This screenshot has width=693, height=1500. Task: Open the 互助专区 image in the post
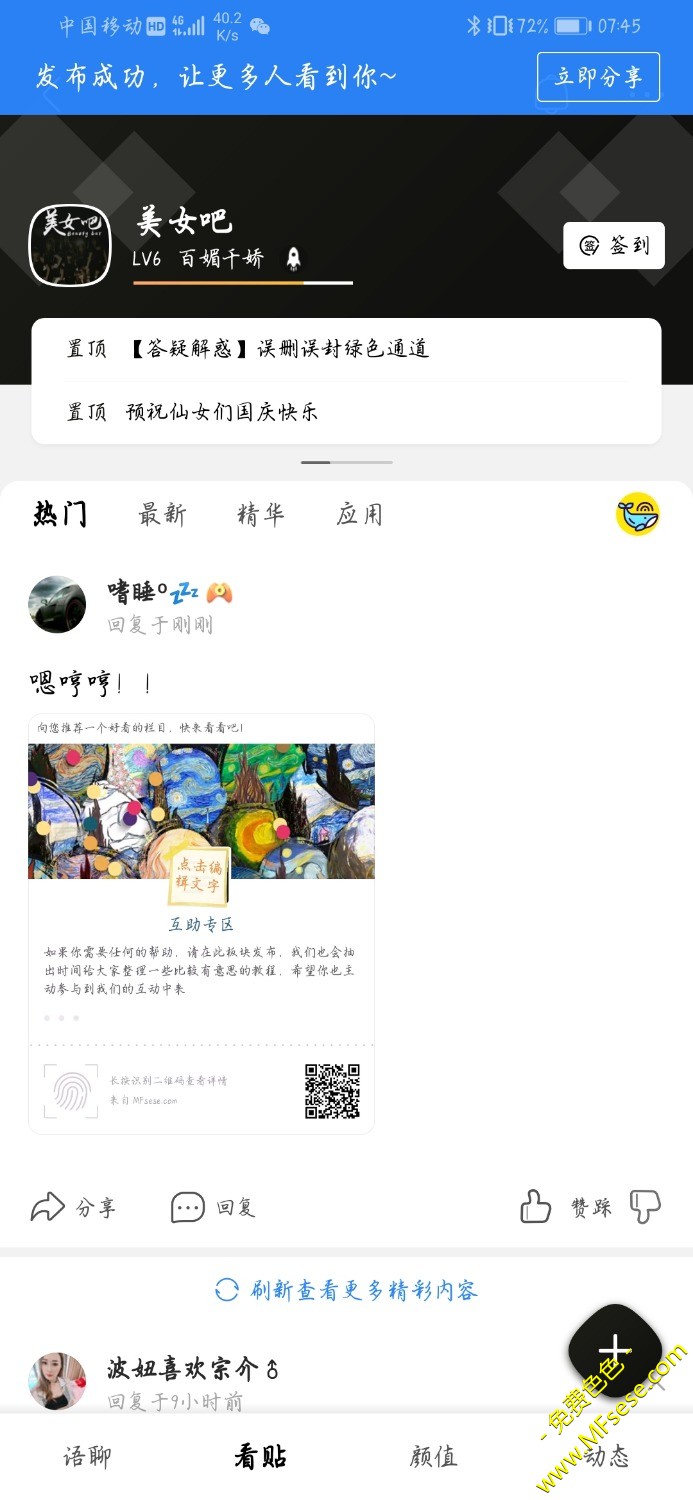tap(201, 923)
